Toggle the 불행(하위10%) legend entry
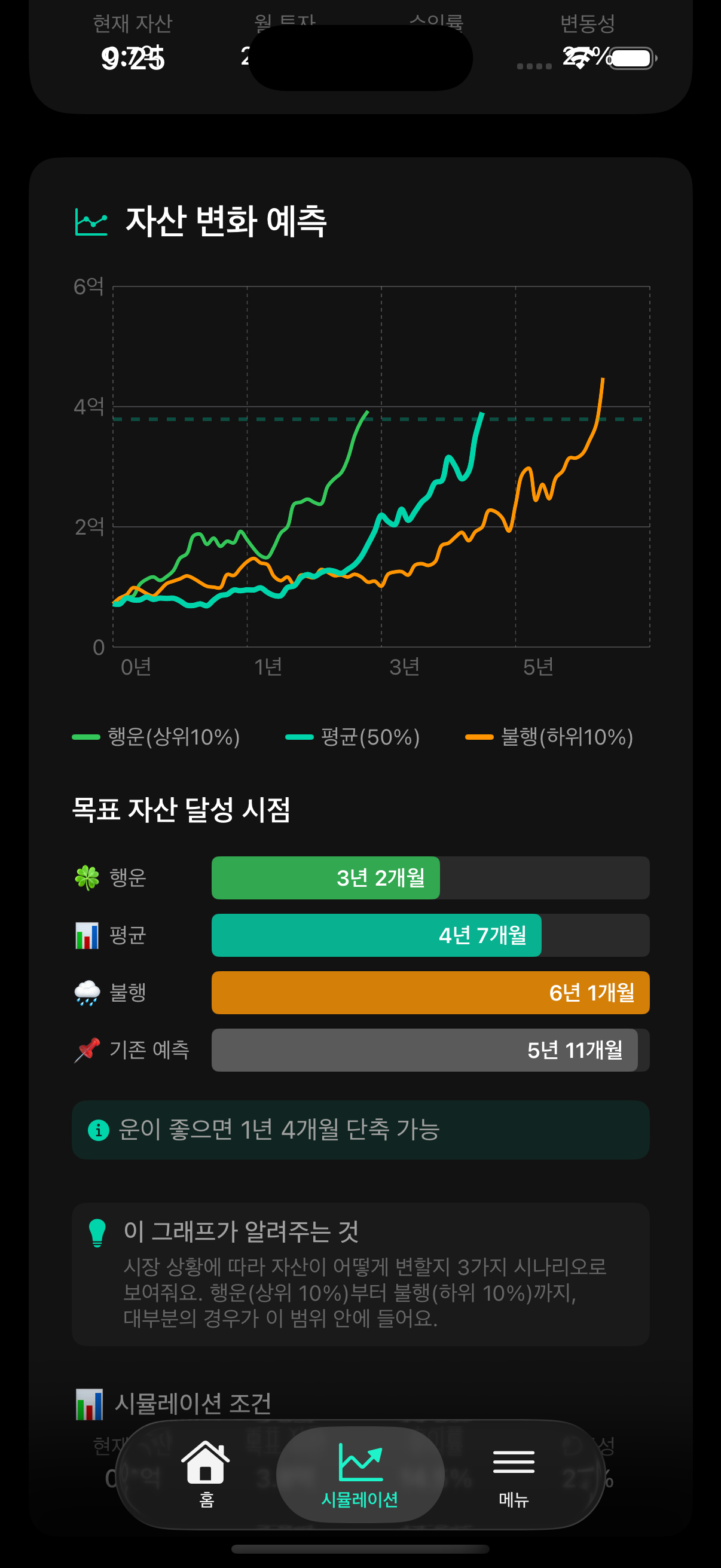Screen dimensions: 721x1568 coord(549,737)
